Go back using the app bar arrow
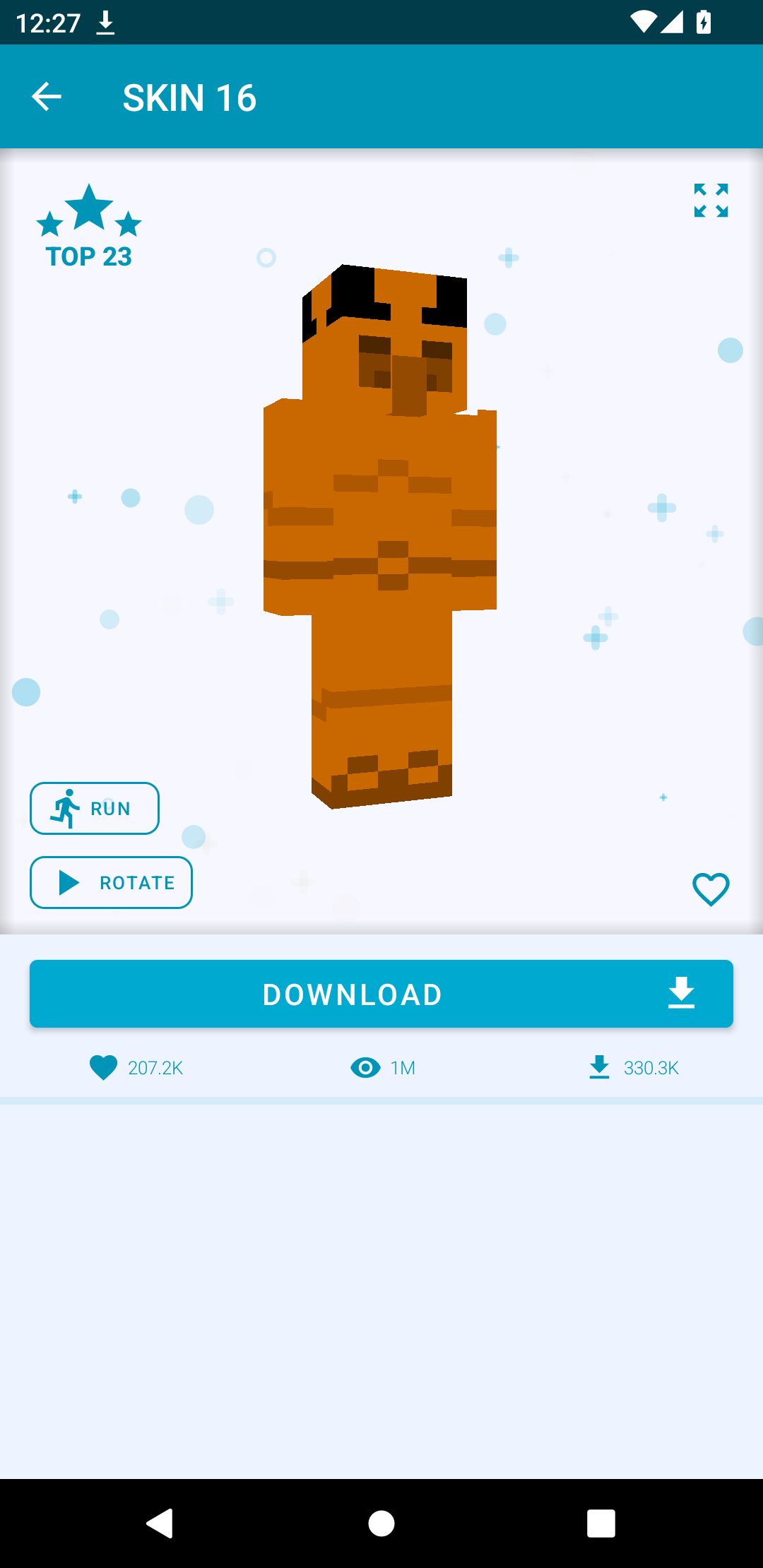This screenshot has width=763, height=1568. [47, 97]
